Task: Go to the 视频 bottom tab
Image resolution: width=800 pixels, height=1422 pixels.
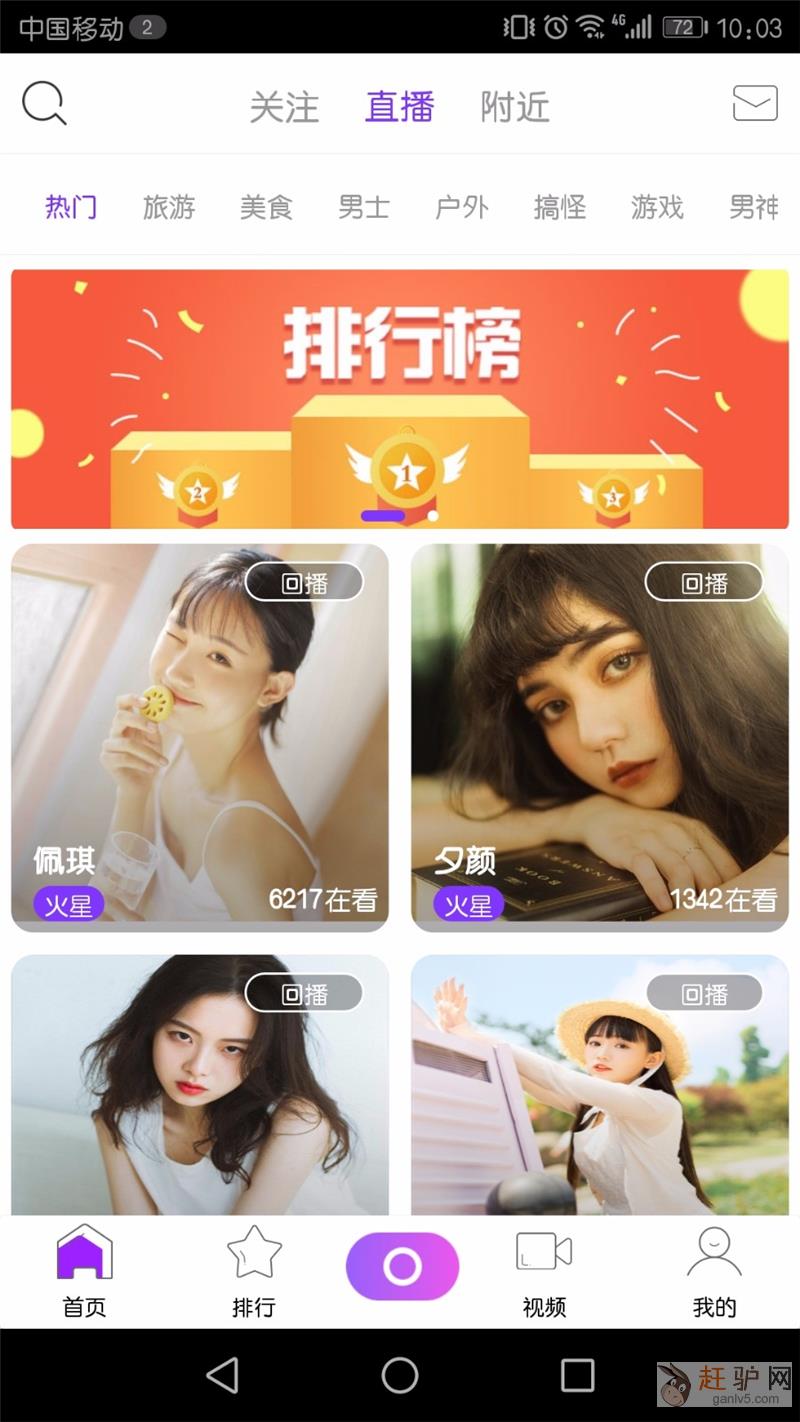Action: click(x=544, y=1272)
